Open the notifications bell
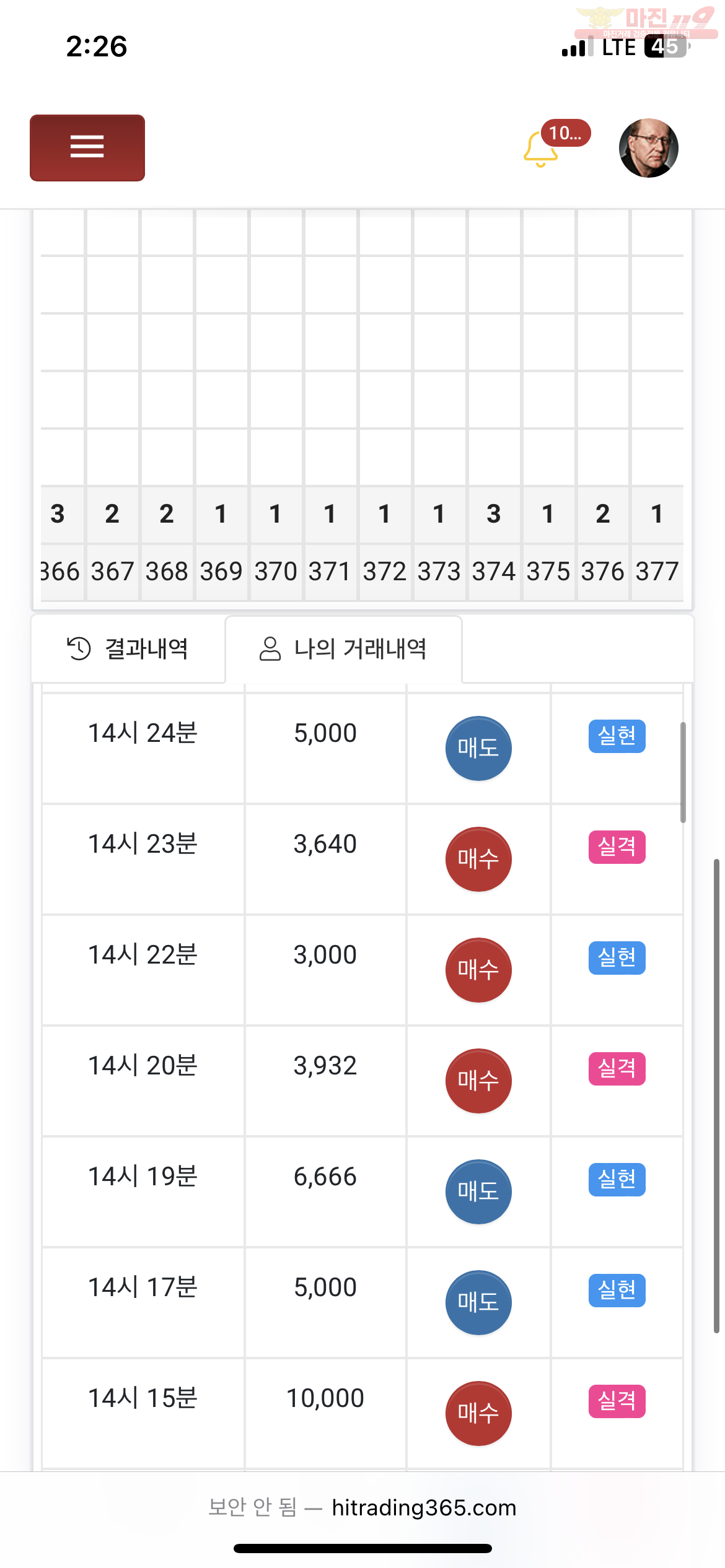Viewport: 725px width, 1568px height. pyautogui.click(x=540, y=149)
